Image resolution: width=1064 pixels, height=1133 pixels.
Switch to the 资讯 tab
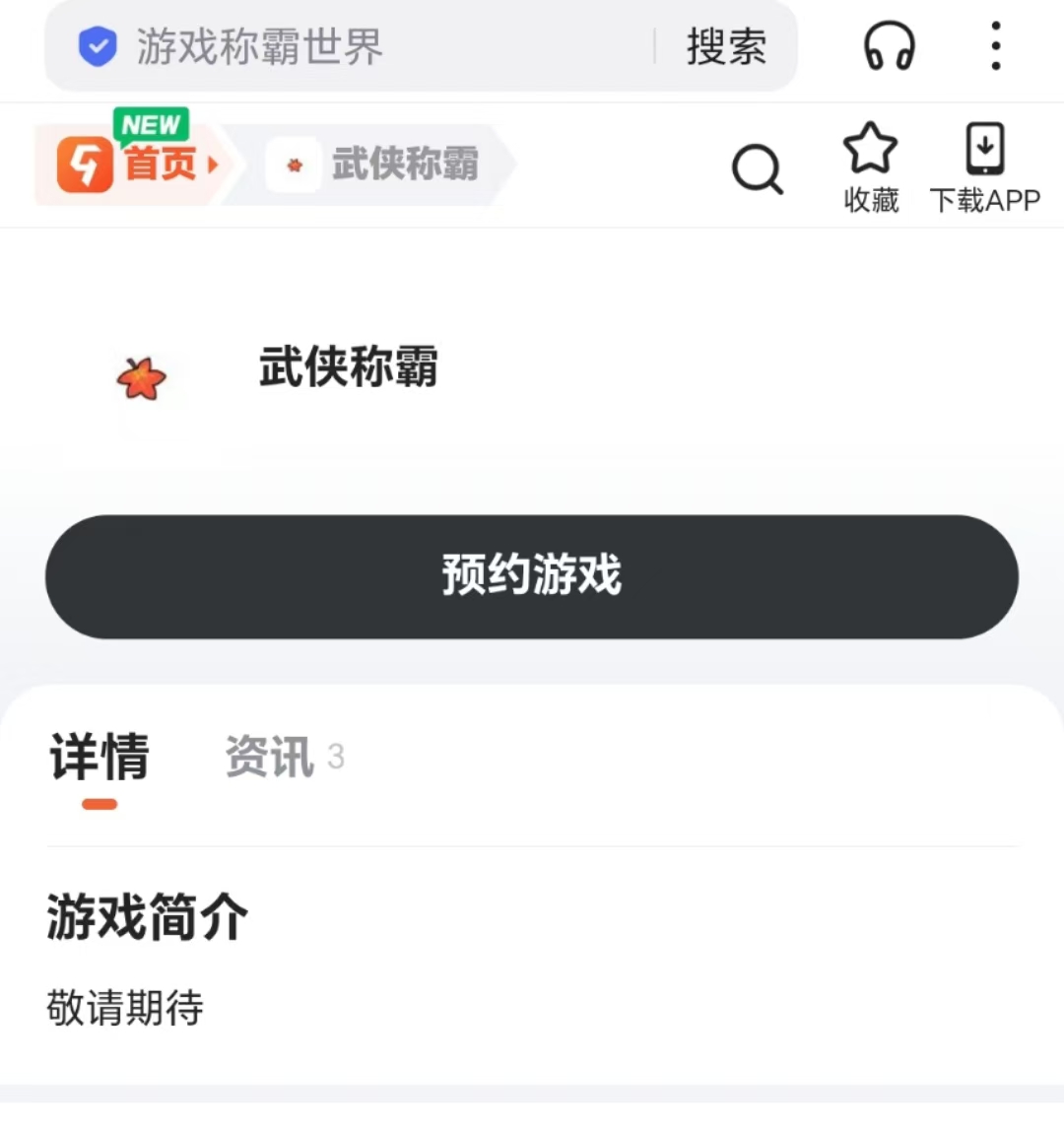[x=271, y=757]
